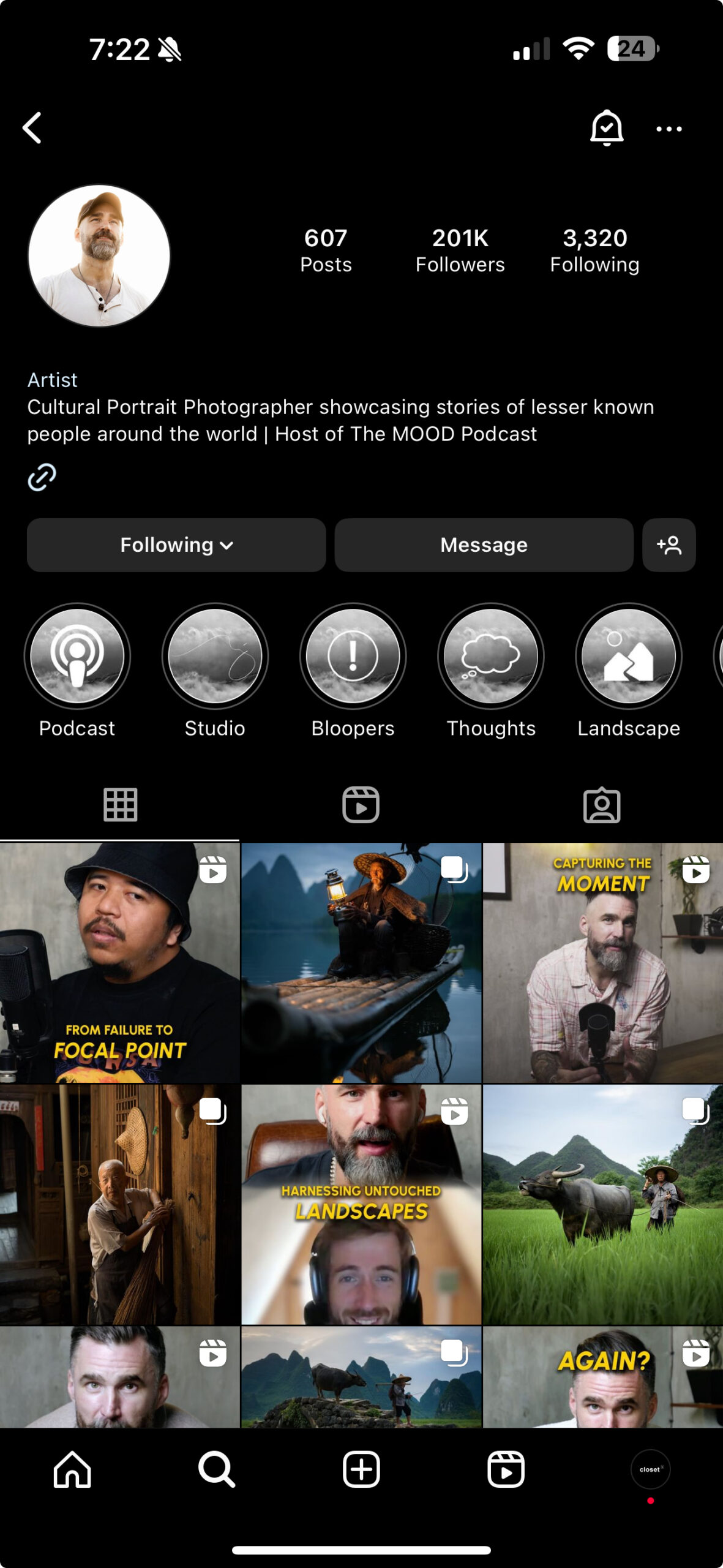Open the Podcast story highlight
The height and width of the screenshot is (1568, 723).
coord(77,656)
